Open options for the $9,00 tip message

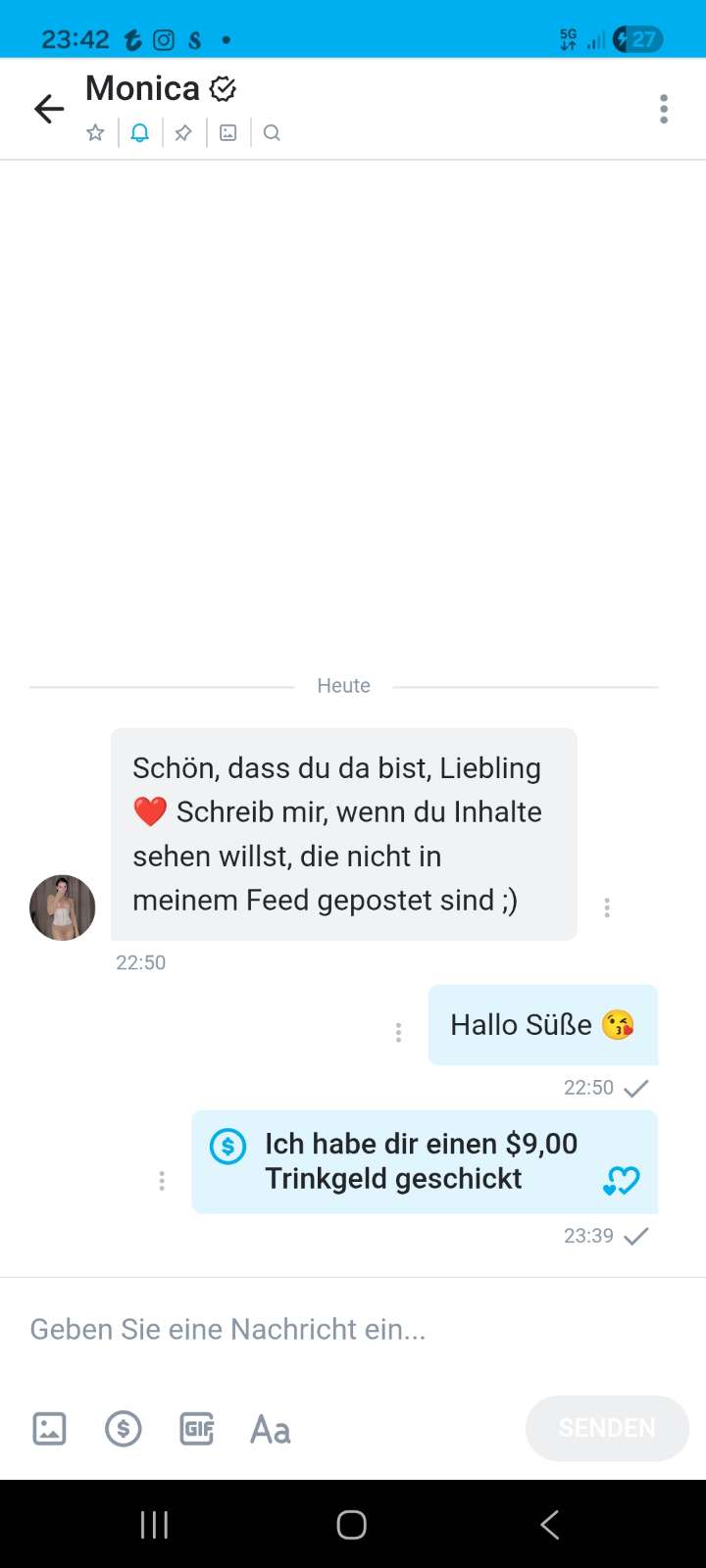click(162, 1180)
